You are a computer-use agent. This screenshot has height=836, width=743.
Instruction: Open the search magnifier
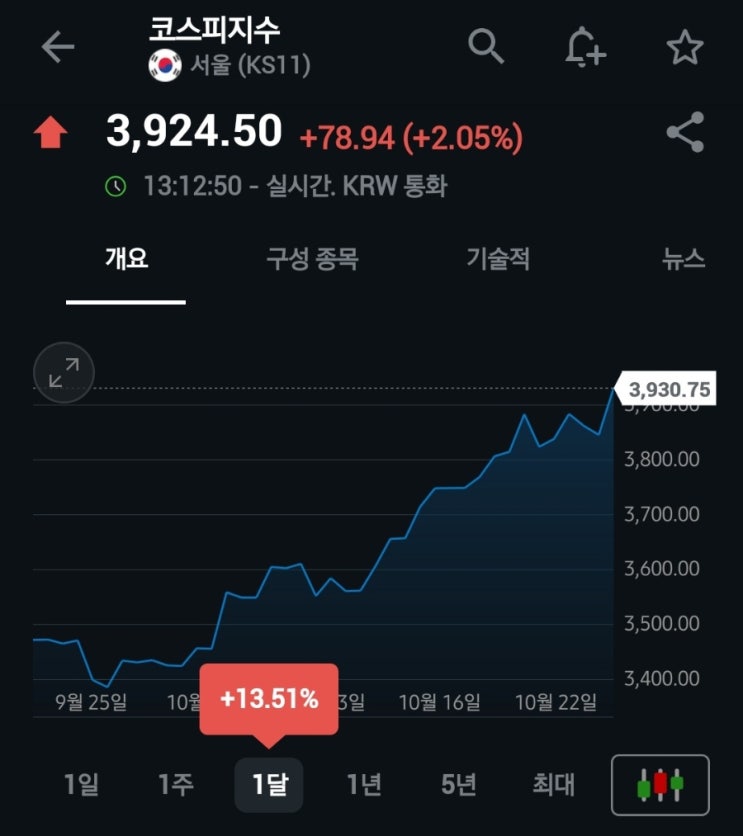tap(486, 46)
